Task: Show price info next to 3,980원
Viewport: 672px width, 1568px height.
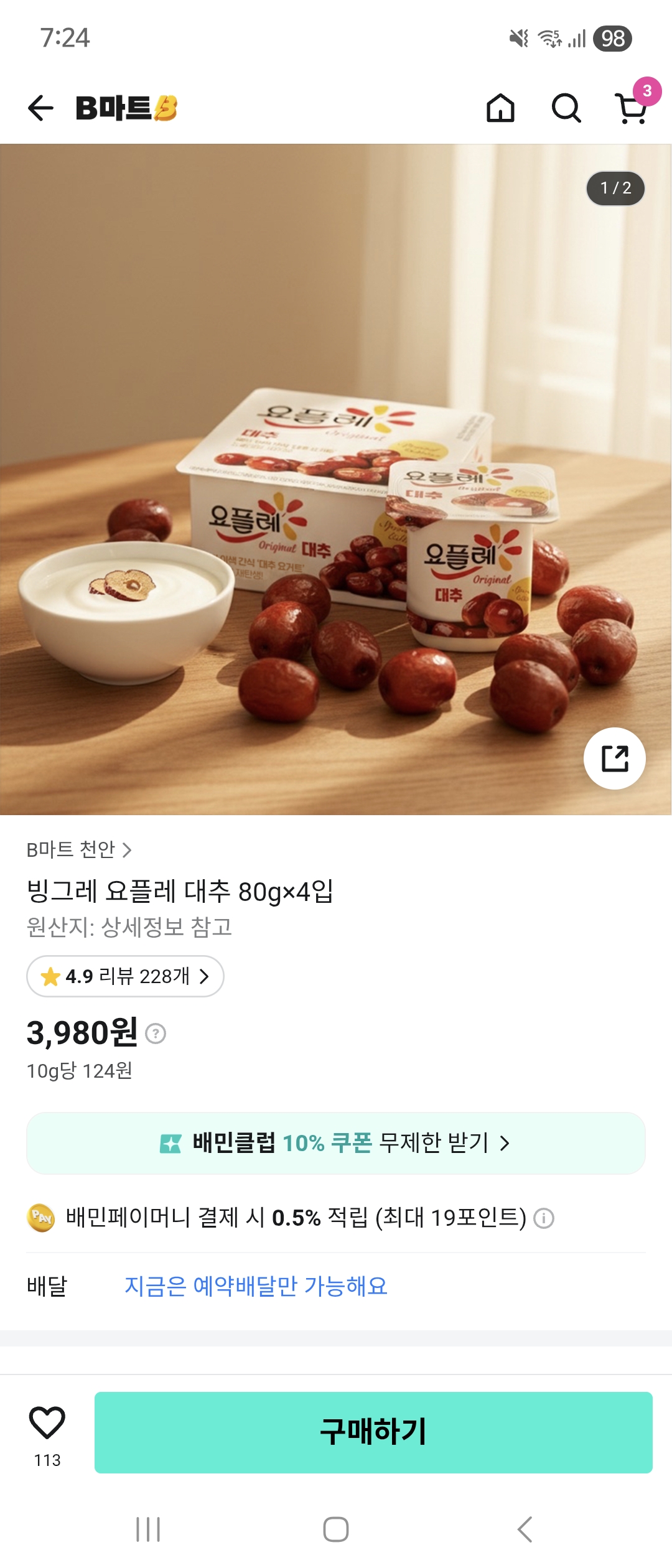Action: tap(156, 1034)
